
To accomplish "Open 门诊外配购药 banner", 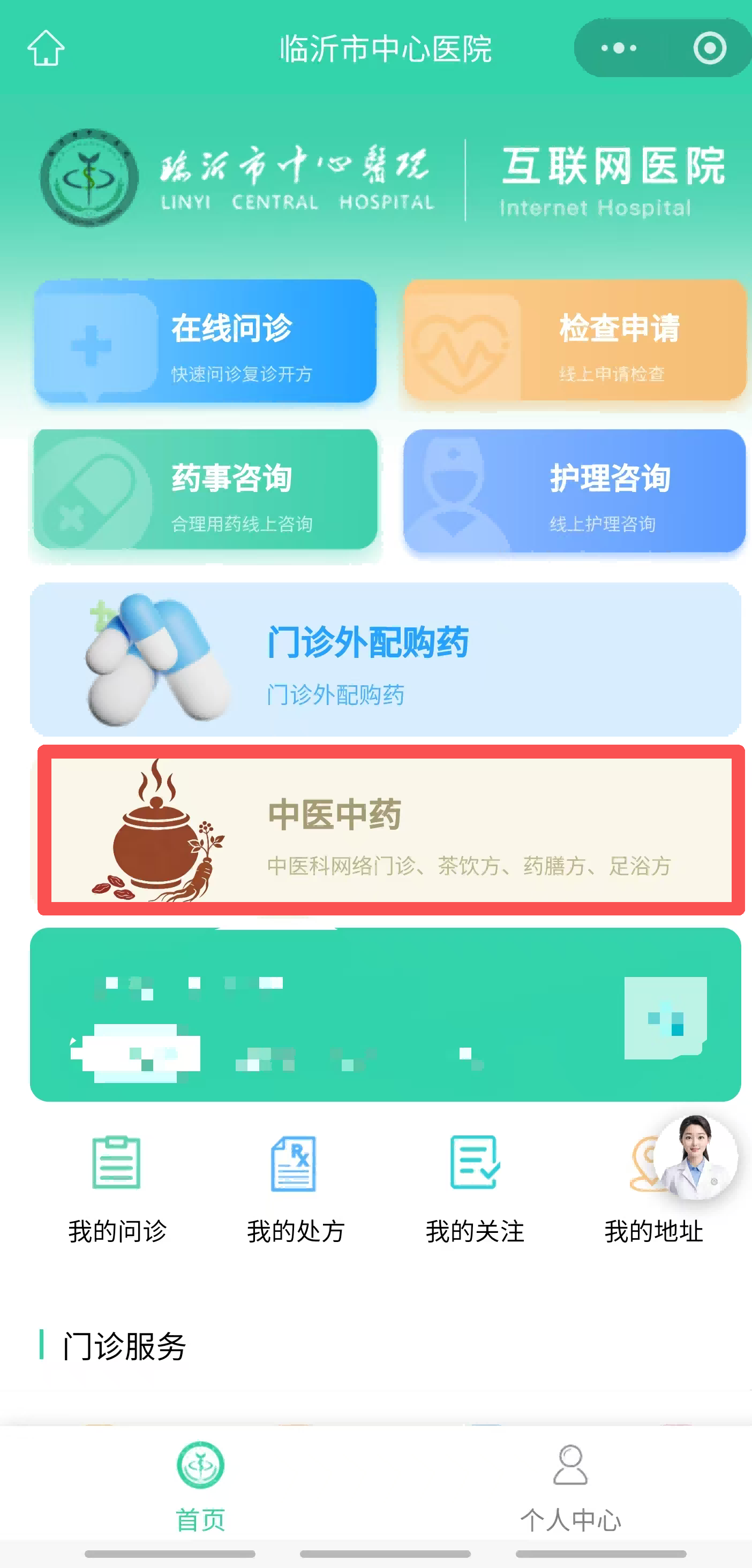I will pyautogui.click(x=386, y=659).
